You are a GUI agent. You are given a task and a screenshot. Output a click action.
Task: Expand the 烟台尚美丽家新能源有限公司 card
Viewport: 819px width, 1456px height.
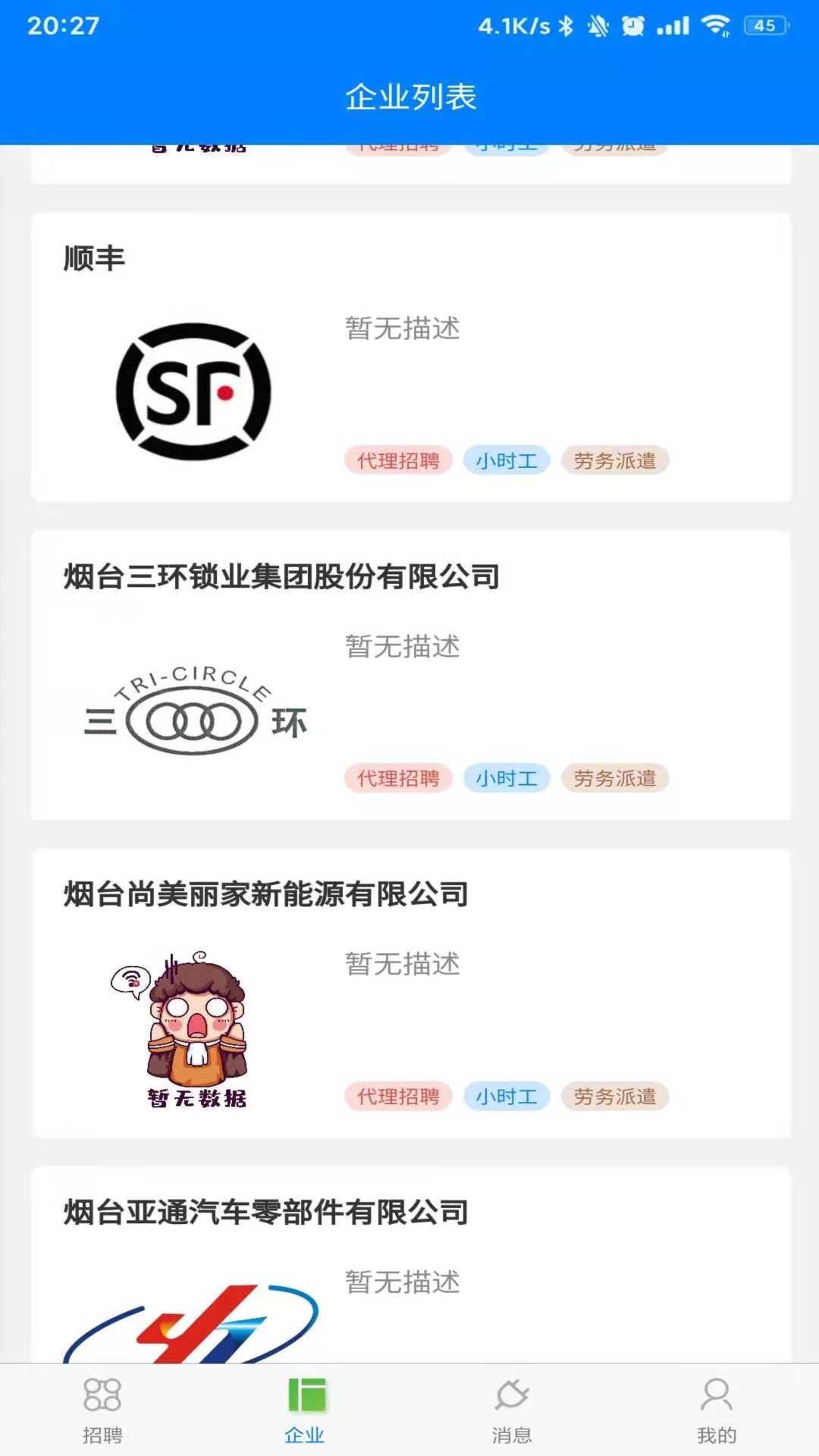[x=266, y=893]
